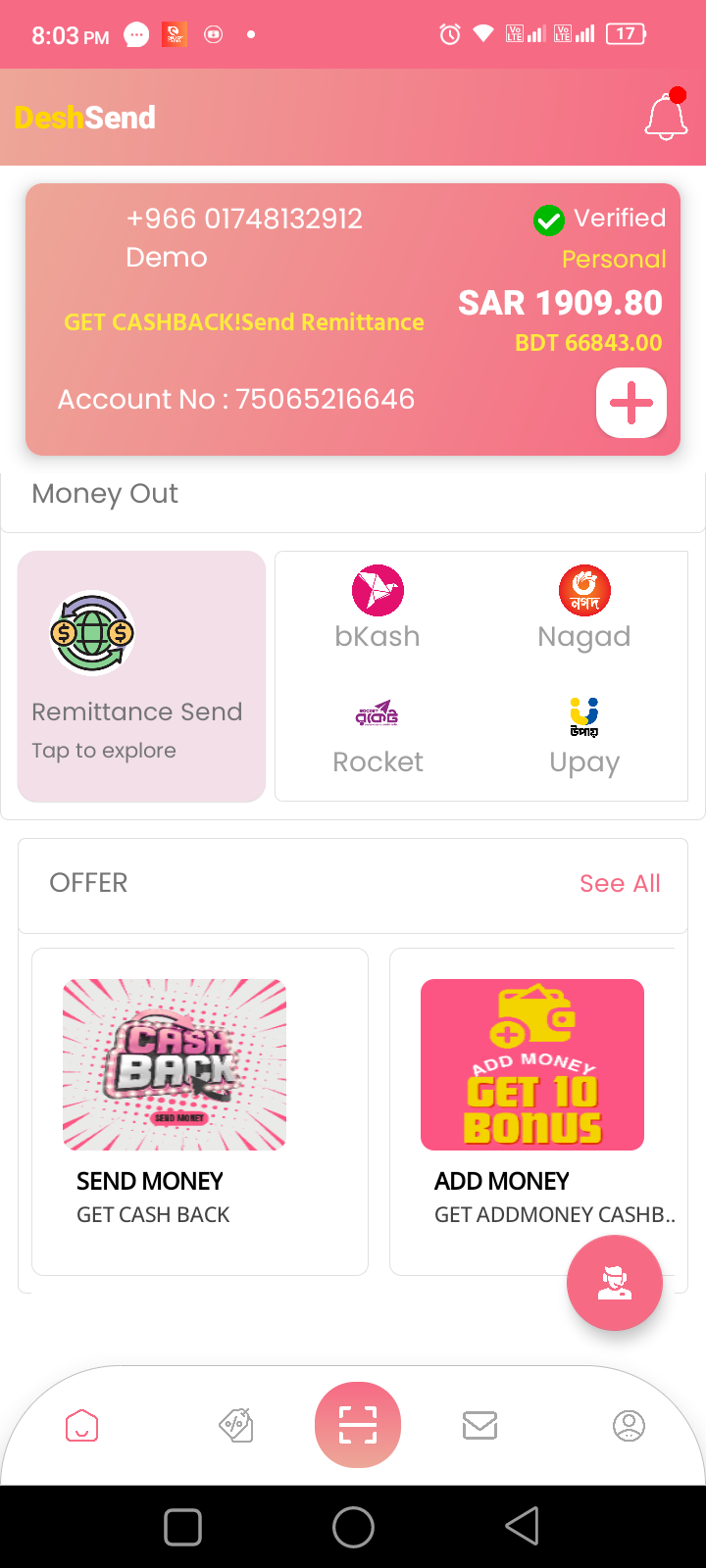Image resolution: width=706 pixels, height=1568 pixels.
Task: Open the notification bell
Action: 665,117
